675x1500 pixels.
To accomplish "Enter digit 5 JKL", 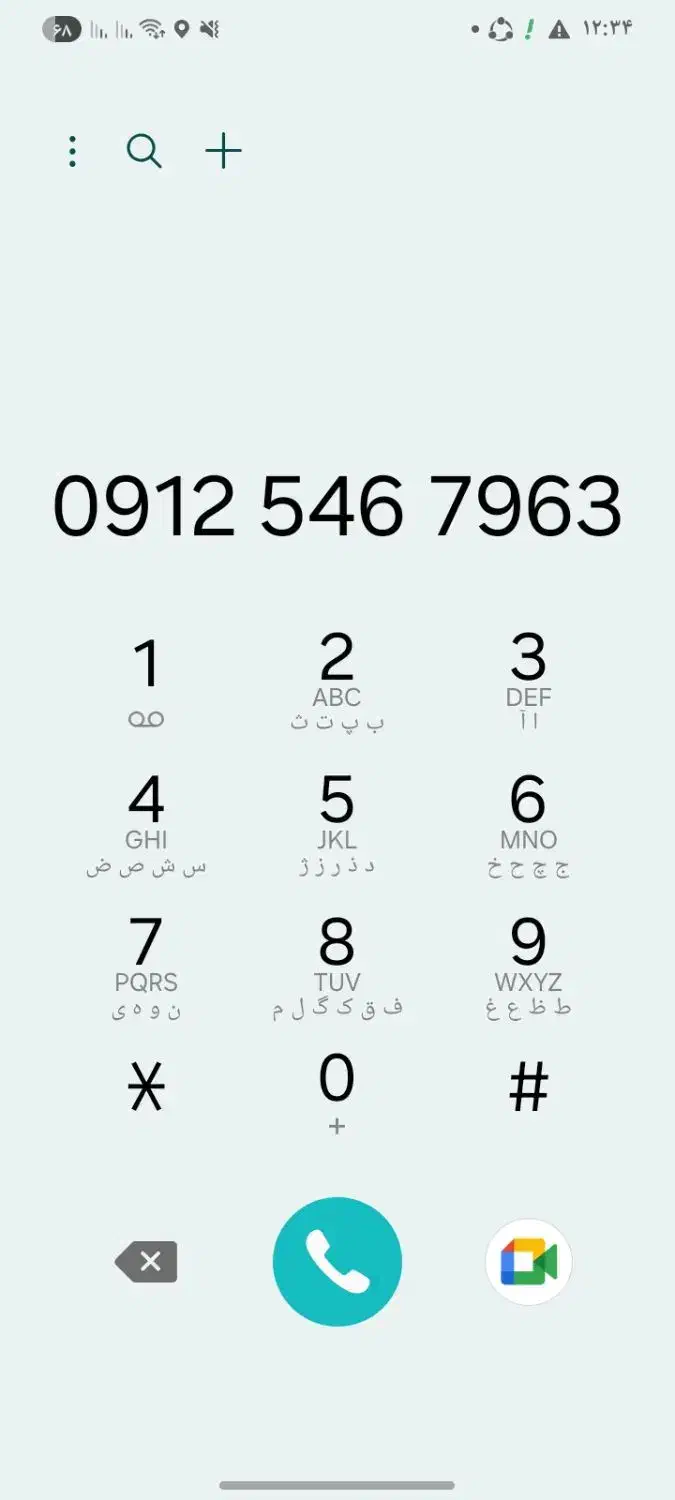I will pos(337,823).
